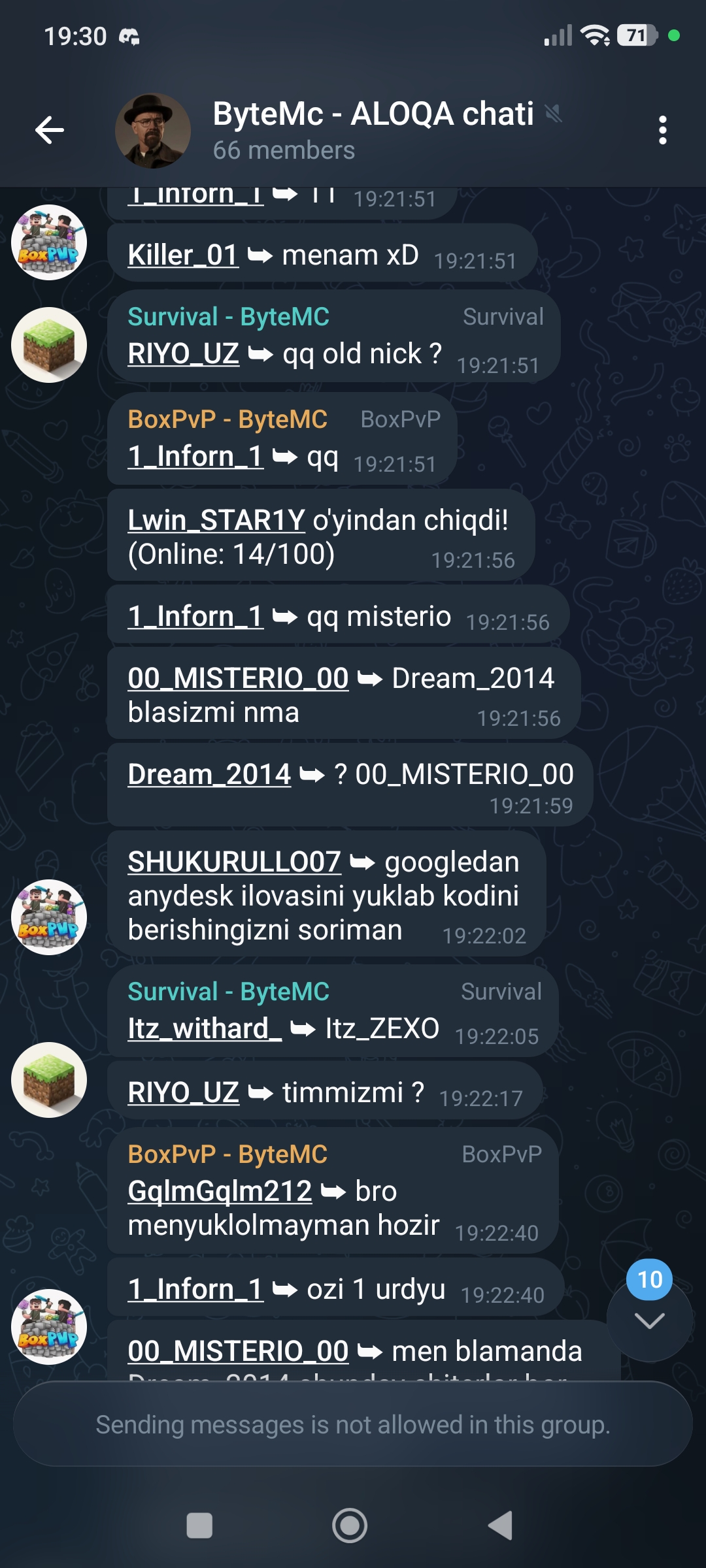Open the recent apps view
Screen dimensions: 706x1568
point(199,1526)
